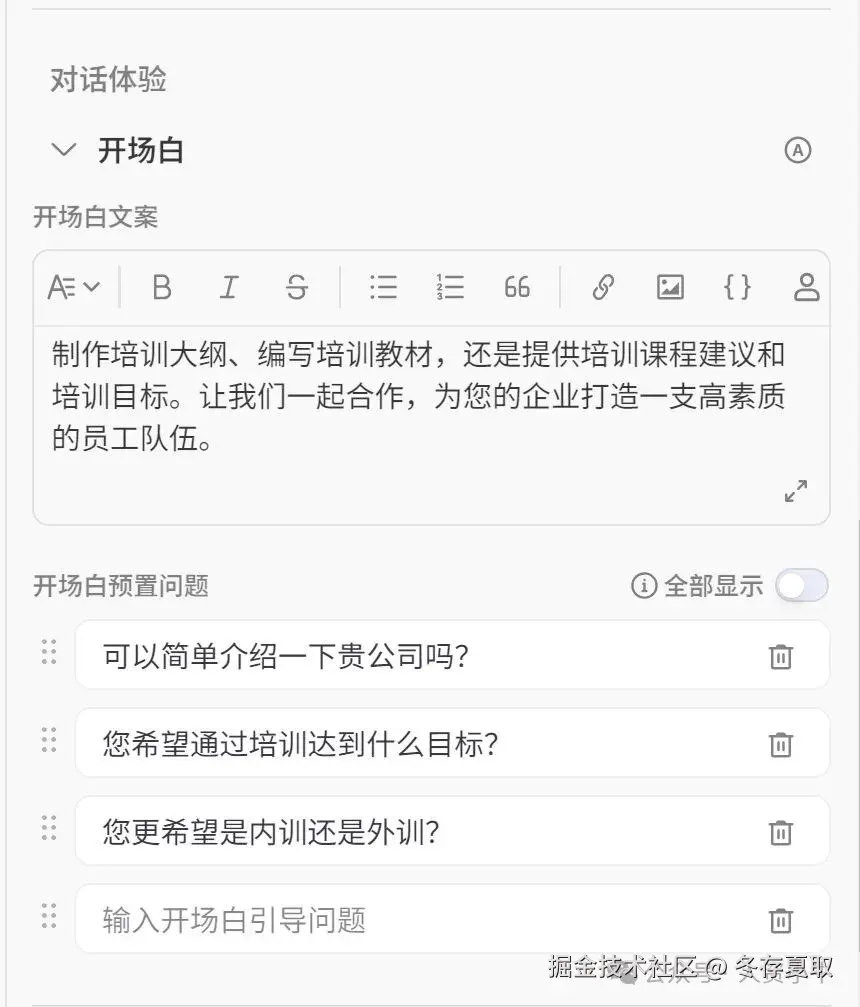The height and width of the screenshot is (1007, 860).
Task: Delete question 可以简单介绍一下贵公司吗
Action: [781, 655]
